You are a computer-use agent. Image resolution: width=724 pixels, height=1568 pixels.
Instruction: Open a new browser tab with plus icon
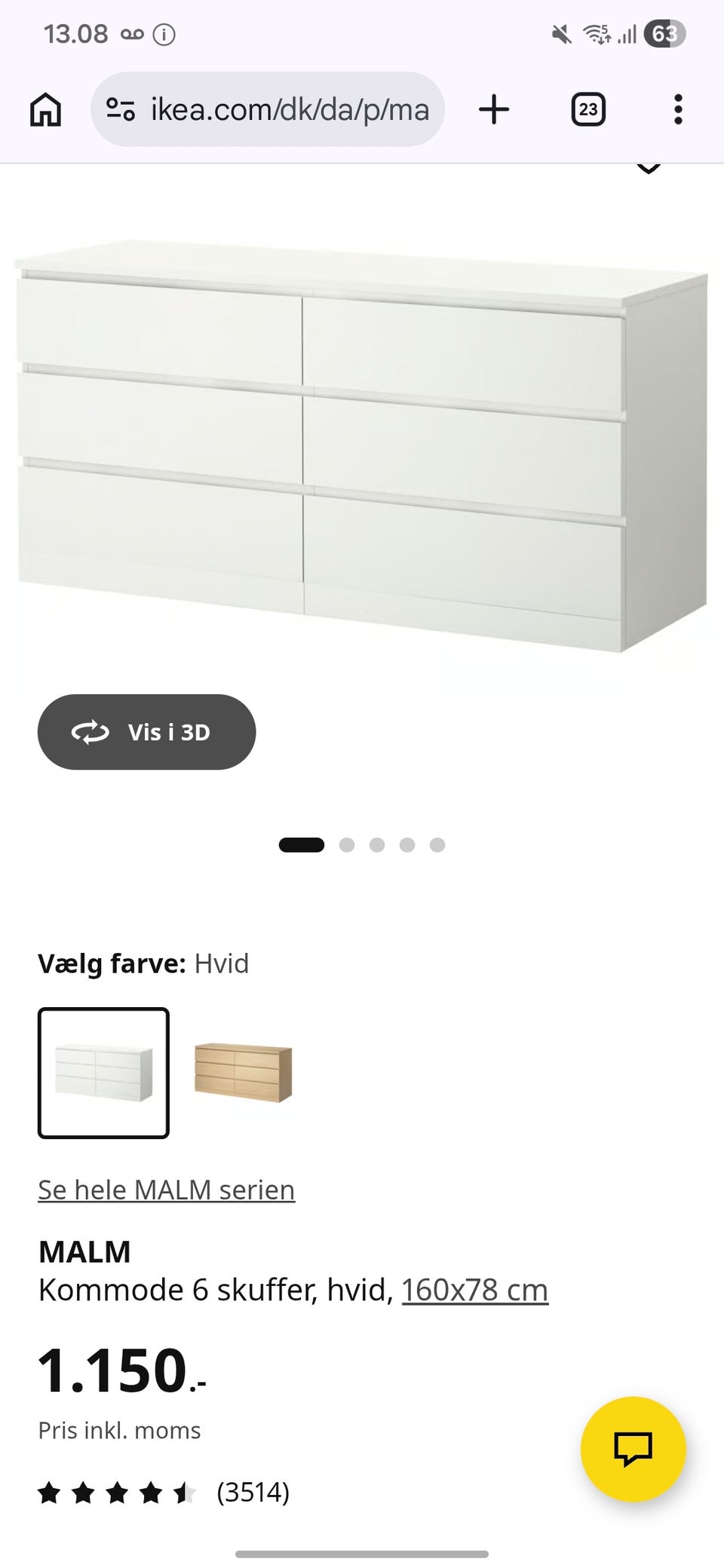click(494, 110)
